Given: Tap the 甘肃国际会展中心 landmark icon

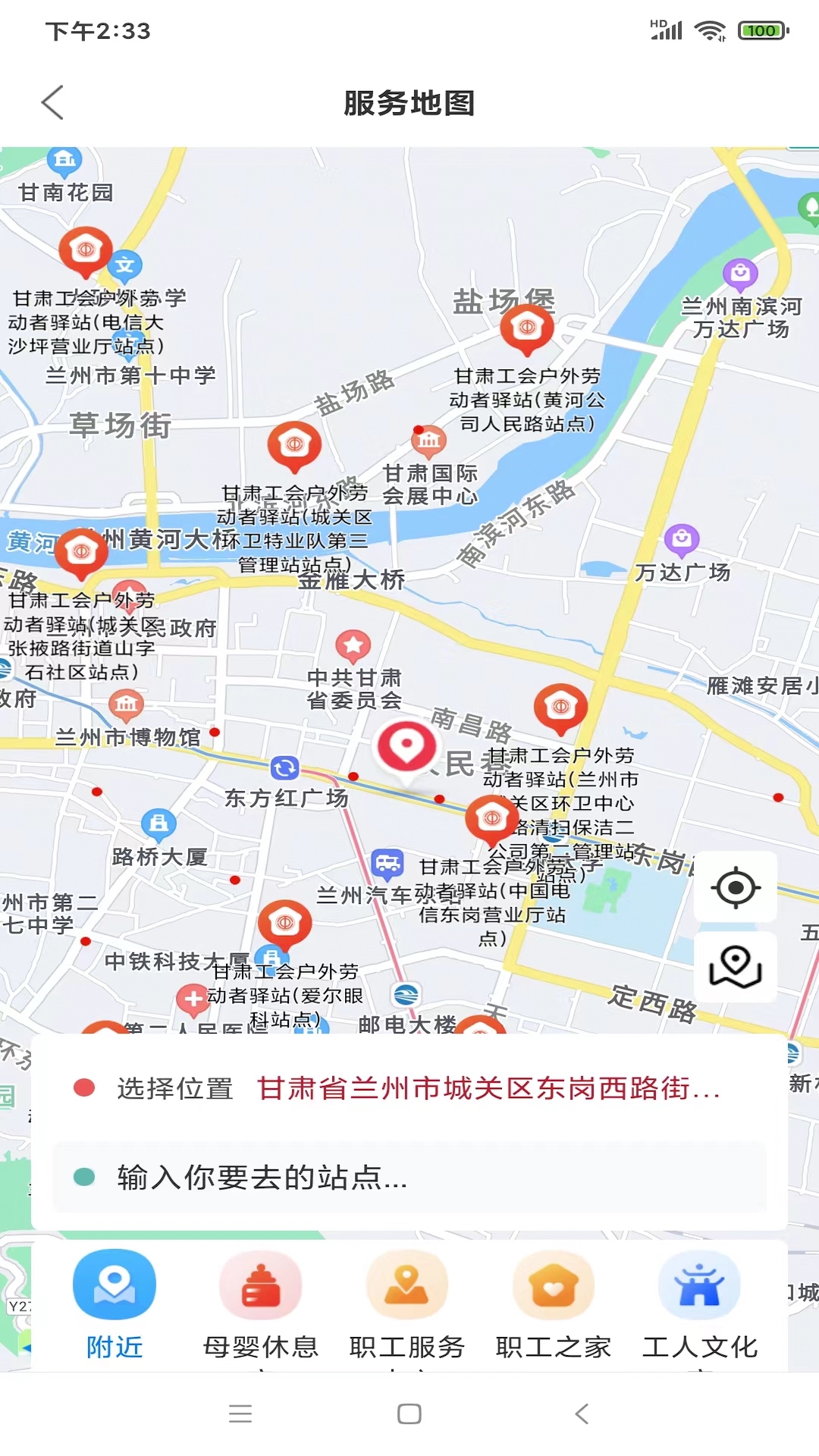Looking at the screenshot, I should click(429, 441).
